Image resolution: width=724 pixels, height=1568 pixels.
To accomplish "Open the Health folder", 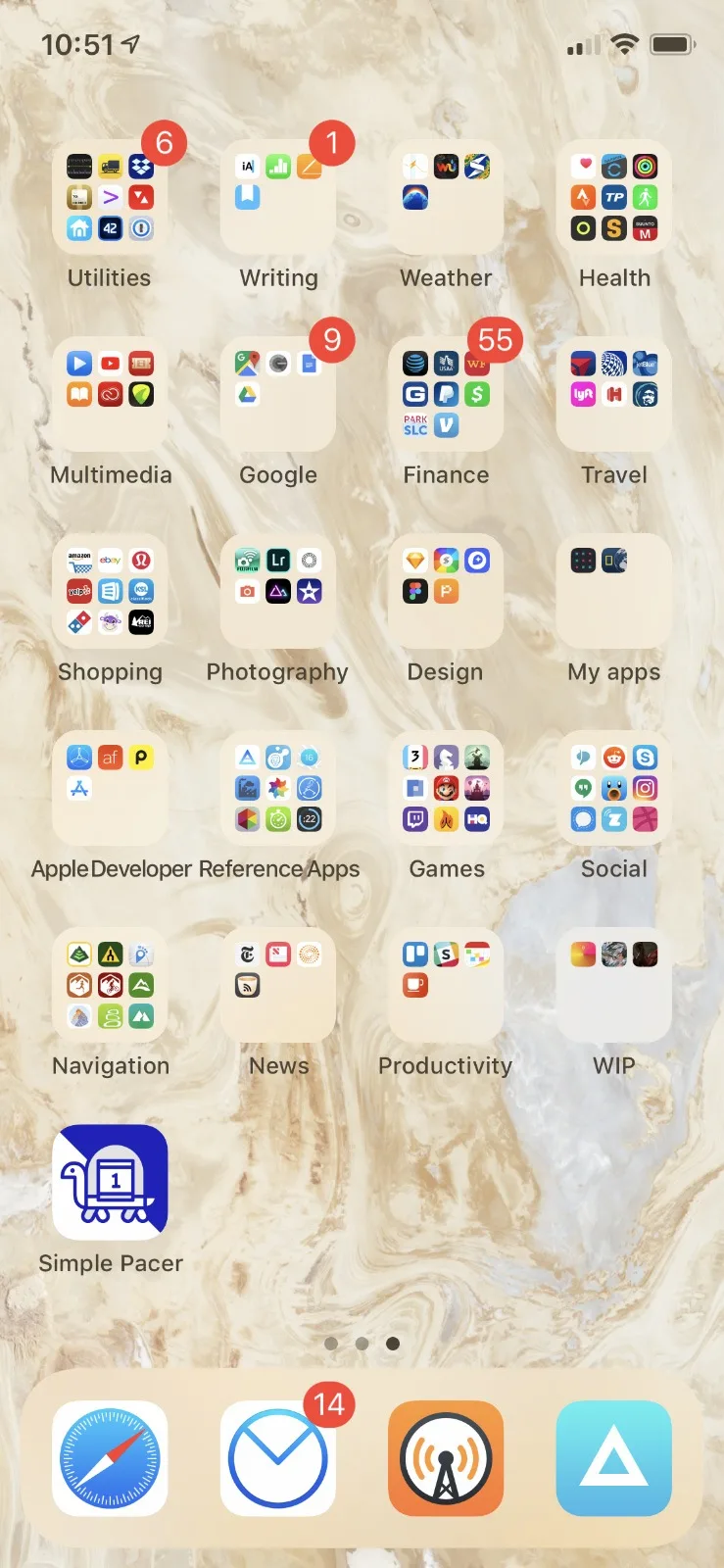I will click(614, 197).
